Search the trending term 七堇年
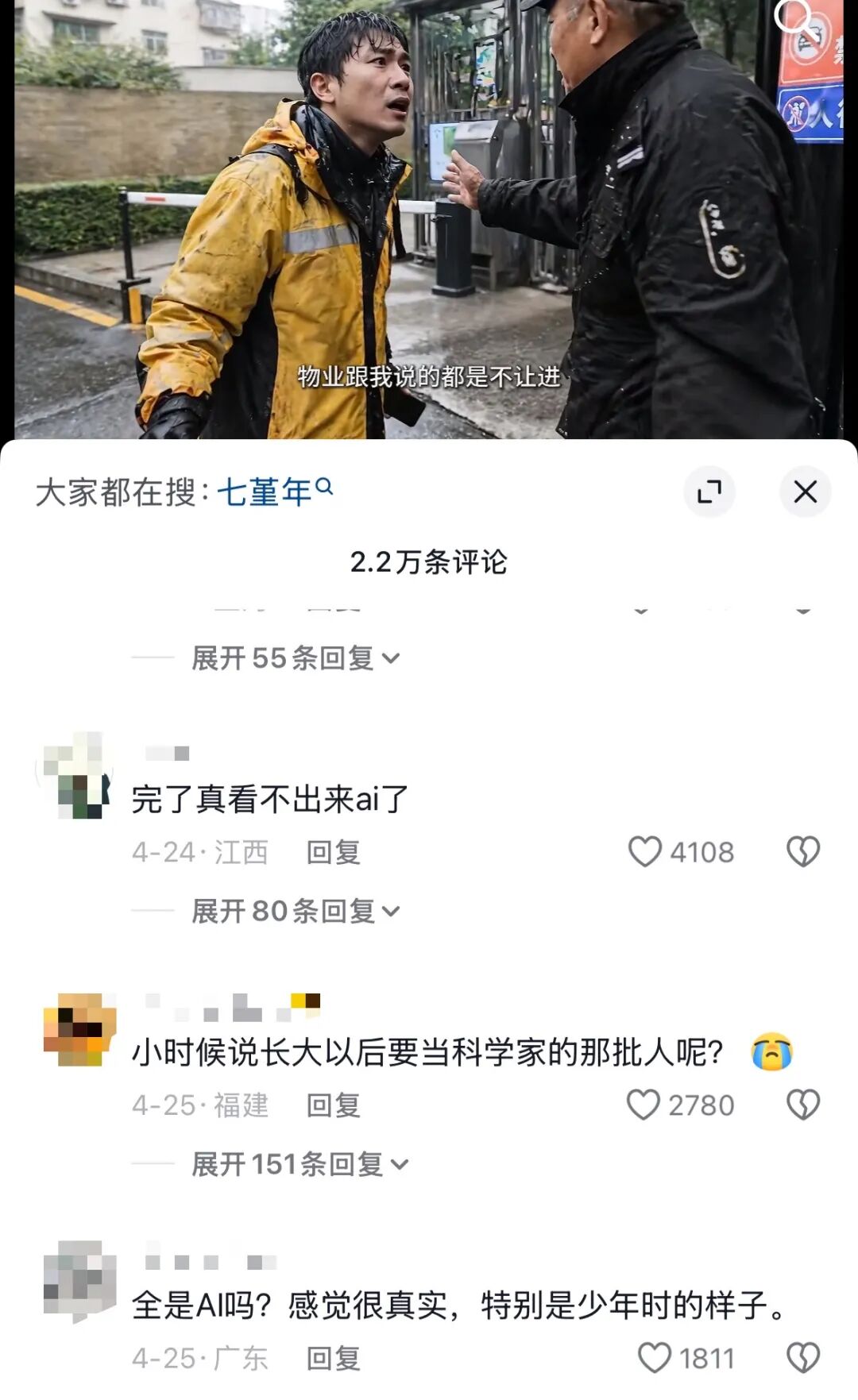This screenshot has width=858, height=1400. 274,492
